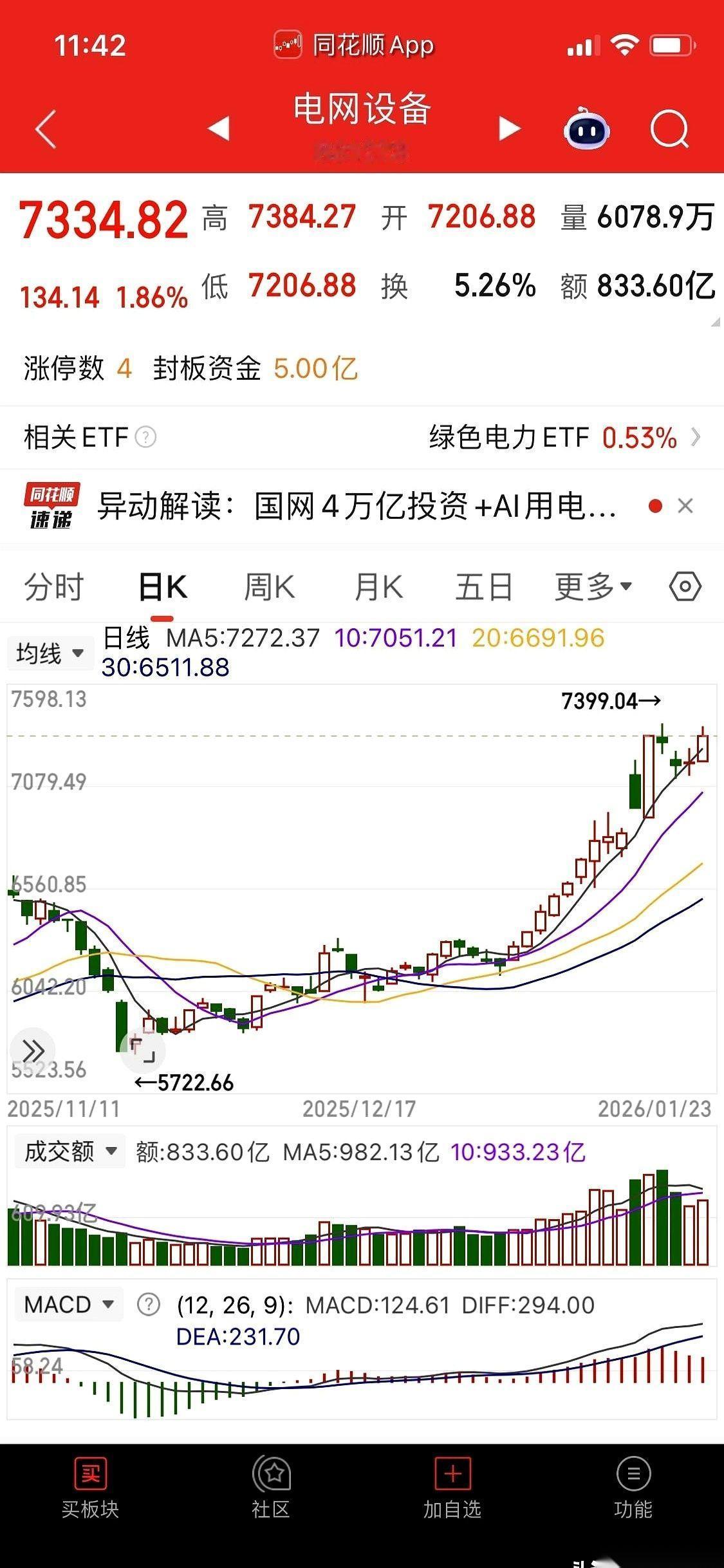The image size is (724, 1568).
Task: Switch to the 分时 chart tab
Action: pos(53,586)
